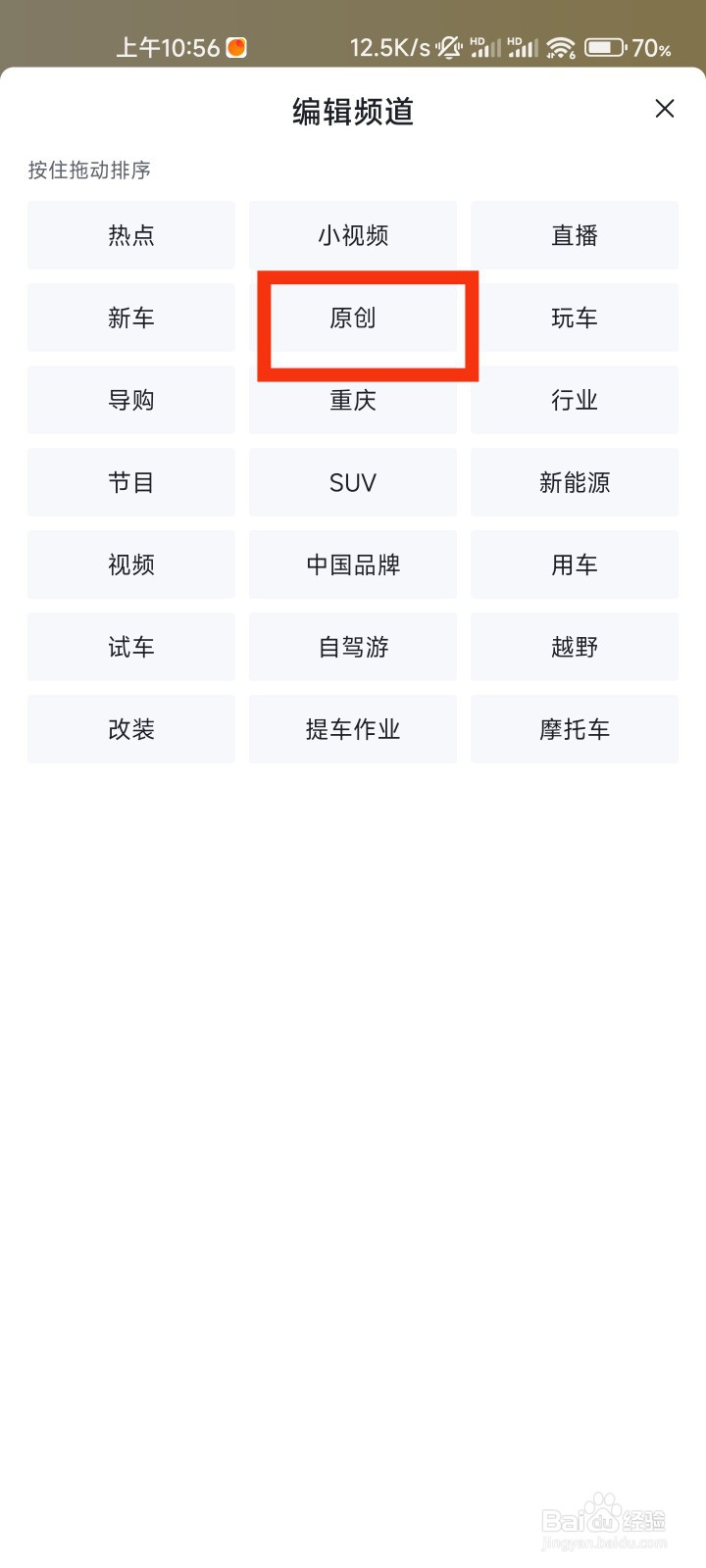Tap the 用车 channel

point(575,564)
